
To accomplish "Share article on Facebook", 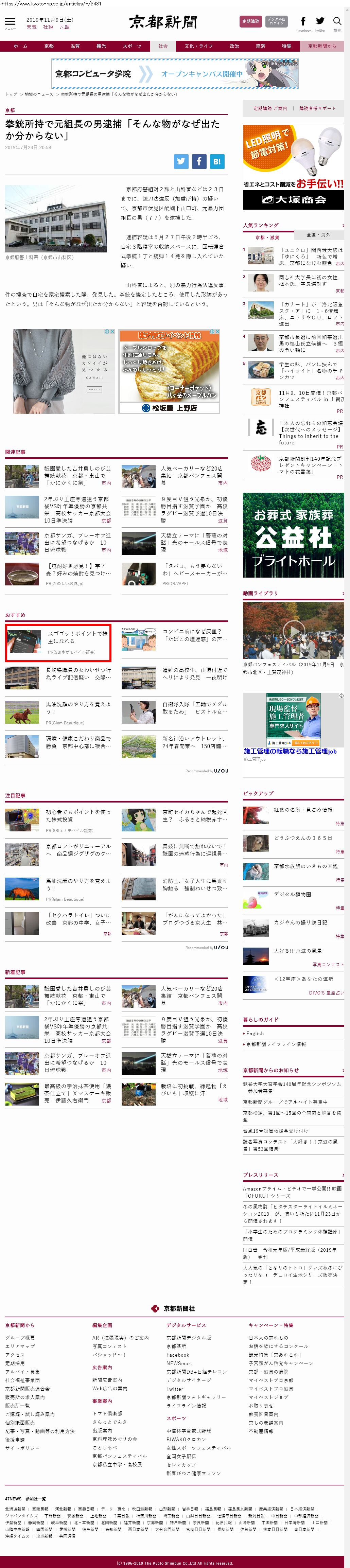I will coord(199,161).
